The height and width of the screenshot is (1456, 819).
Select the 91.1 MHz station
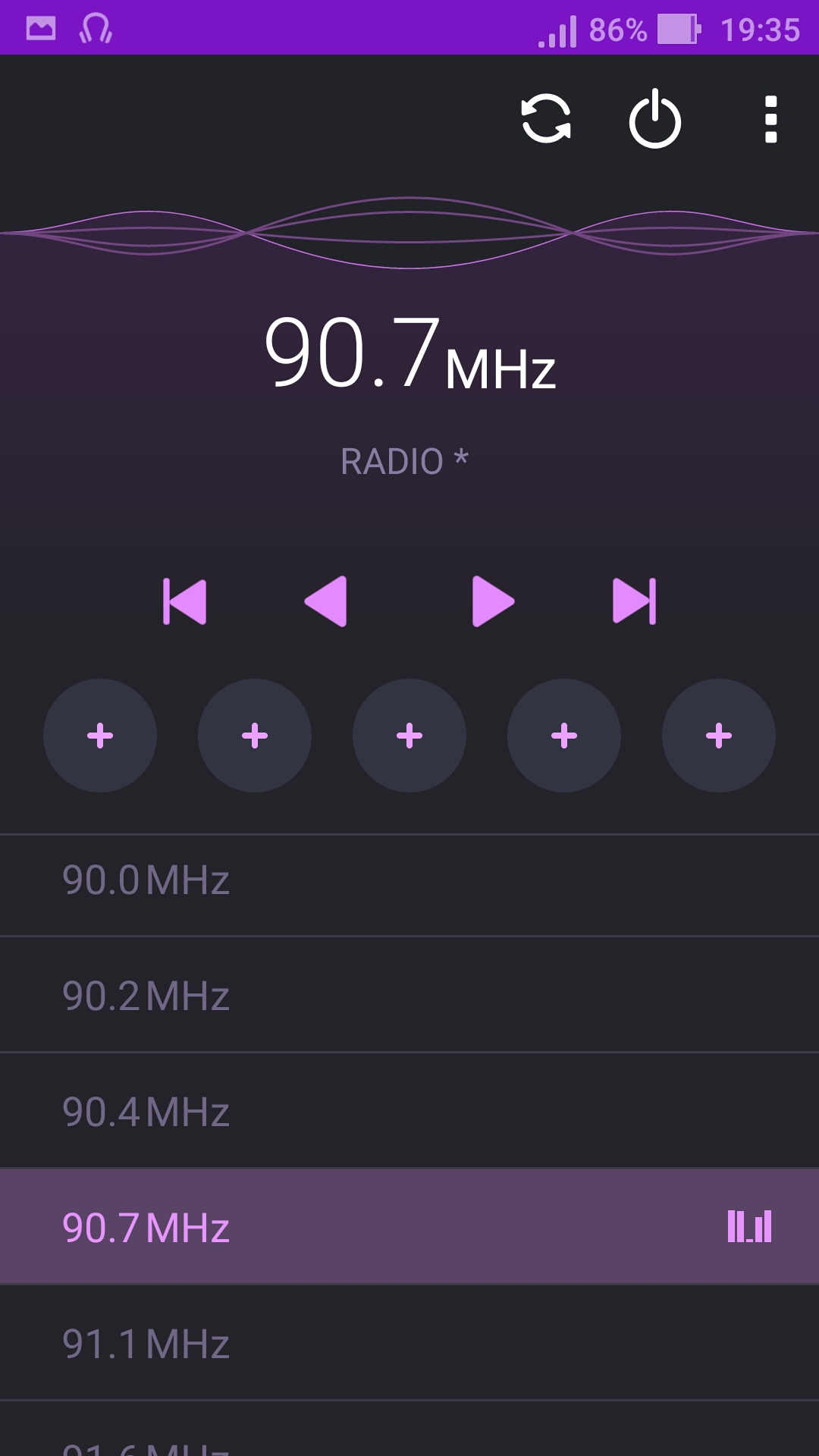[x=409, y=1343]
